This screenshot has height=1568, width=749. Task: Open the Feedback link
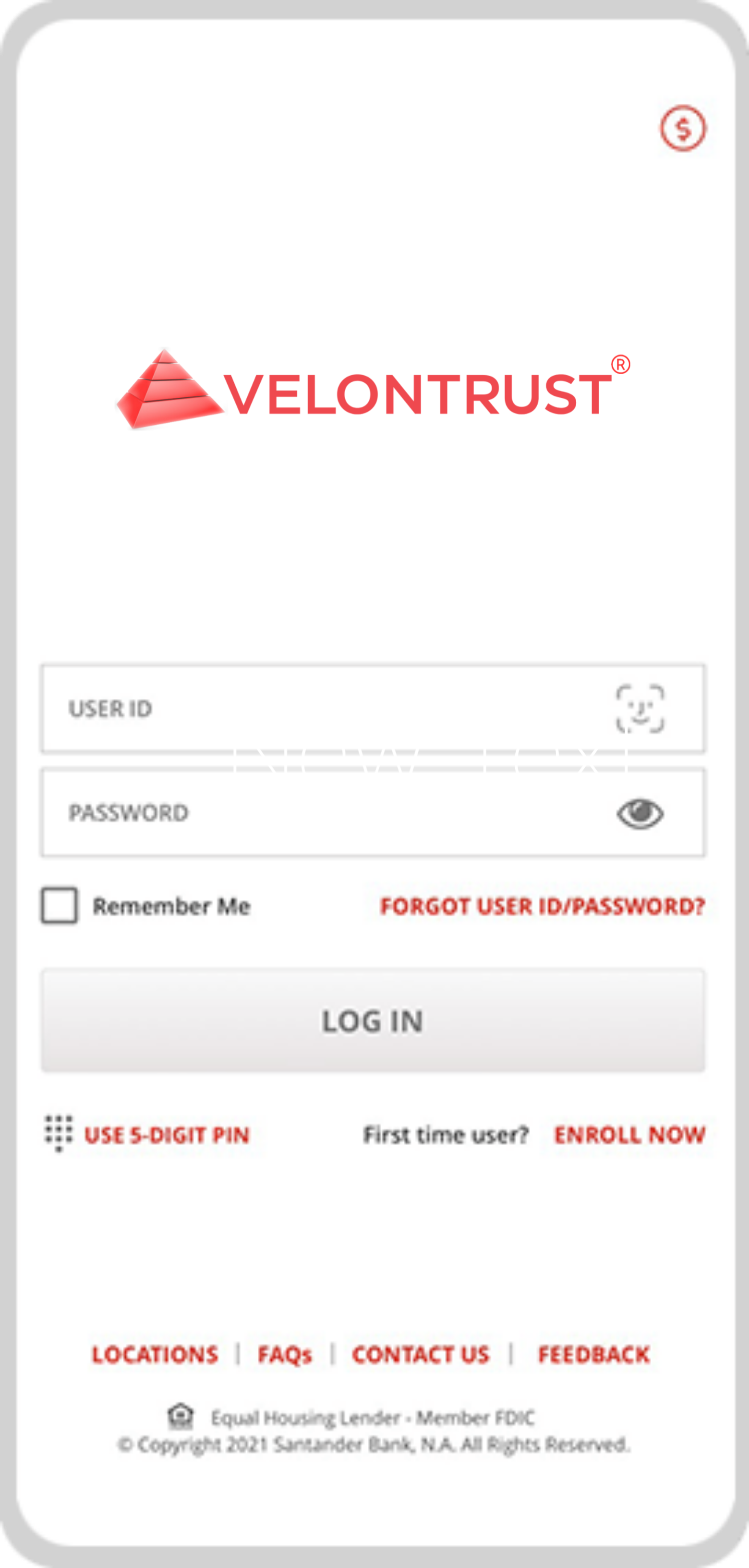click(594, 1355)
